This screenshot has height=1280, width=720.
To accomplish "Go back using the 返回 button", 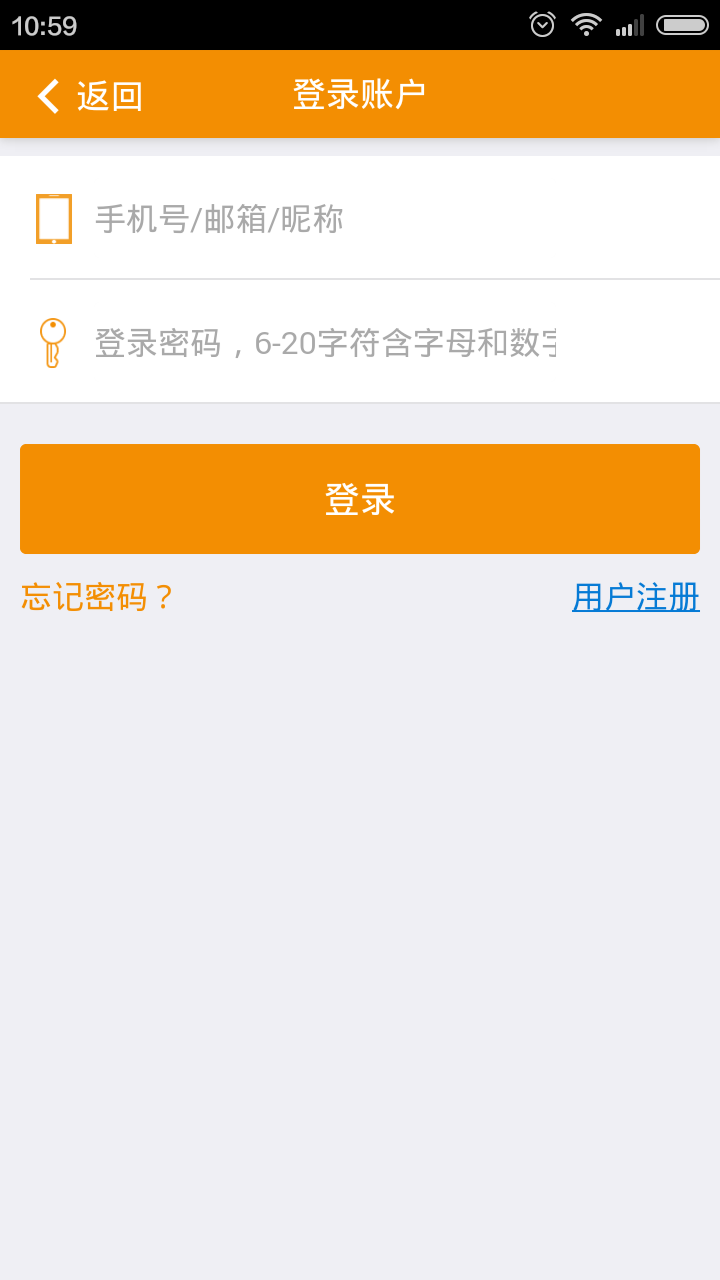I will click(x=90, y=96).
